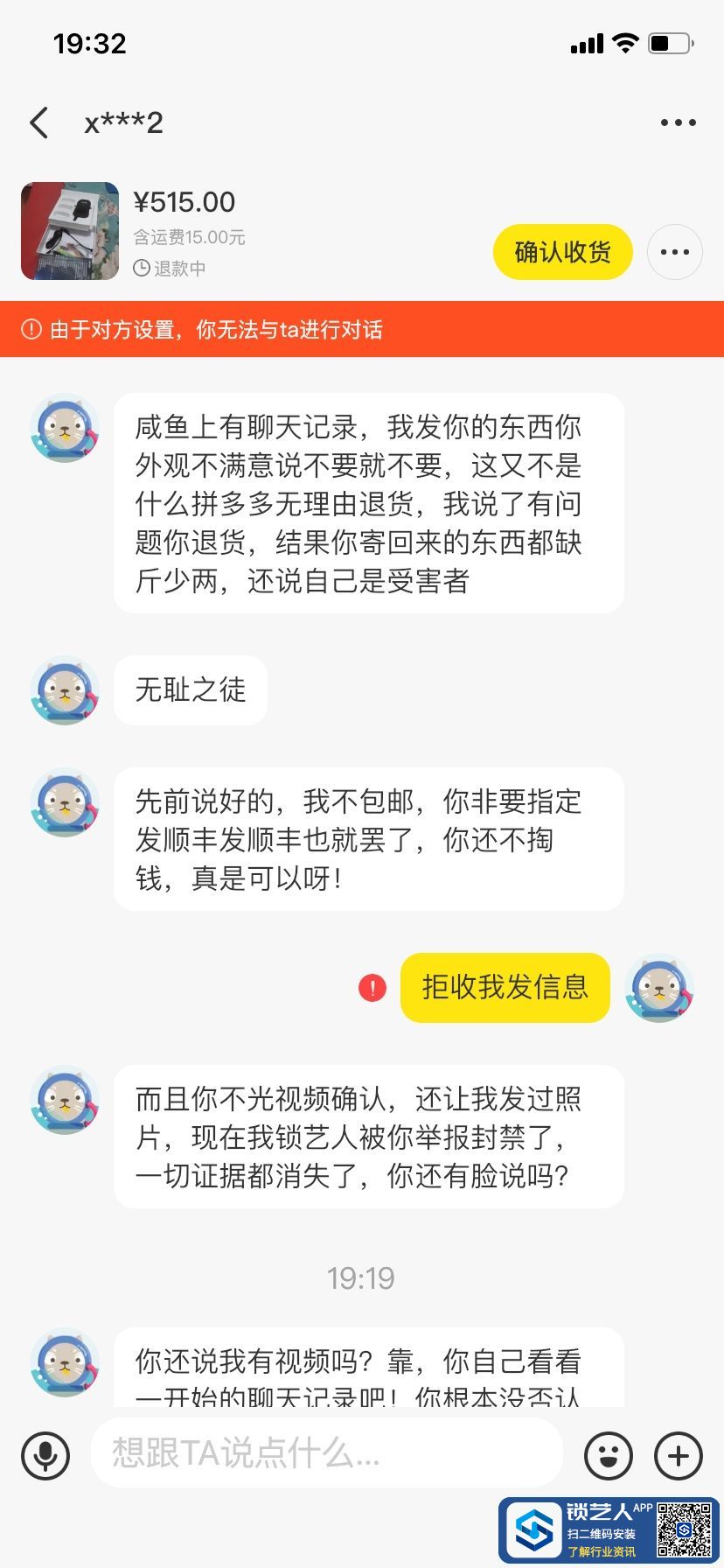The height and width of the screenshot is (1568, 724).
Task: Open the emoji picker
Action: 609,1456
